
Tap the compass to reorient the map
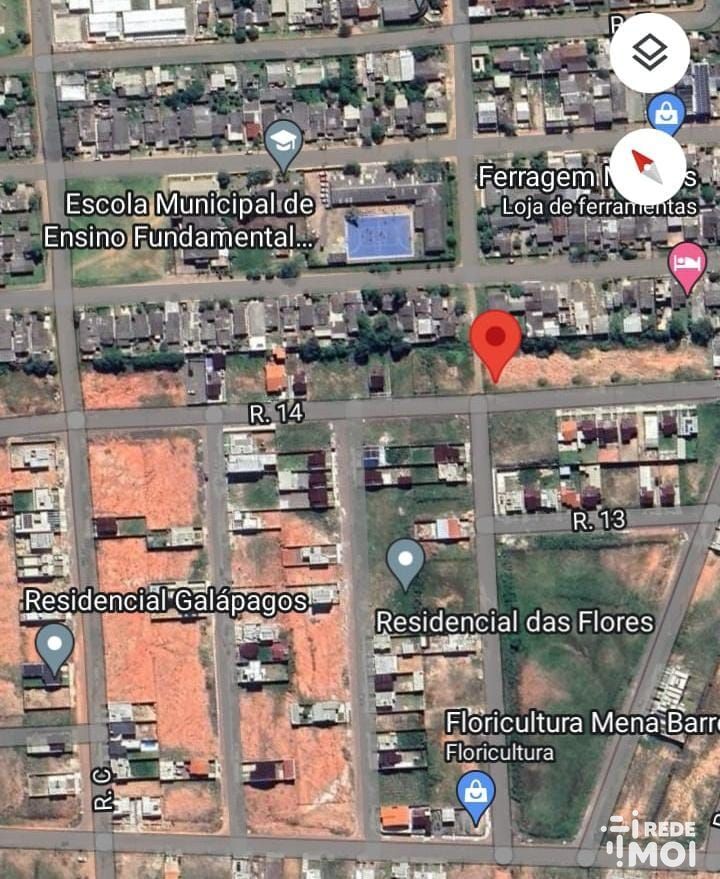click(x=649, y=166)
